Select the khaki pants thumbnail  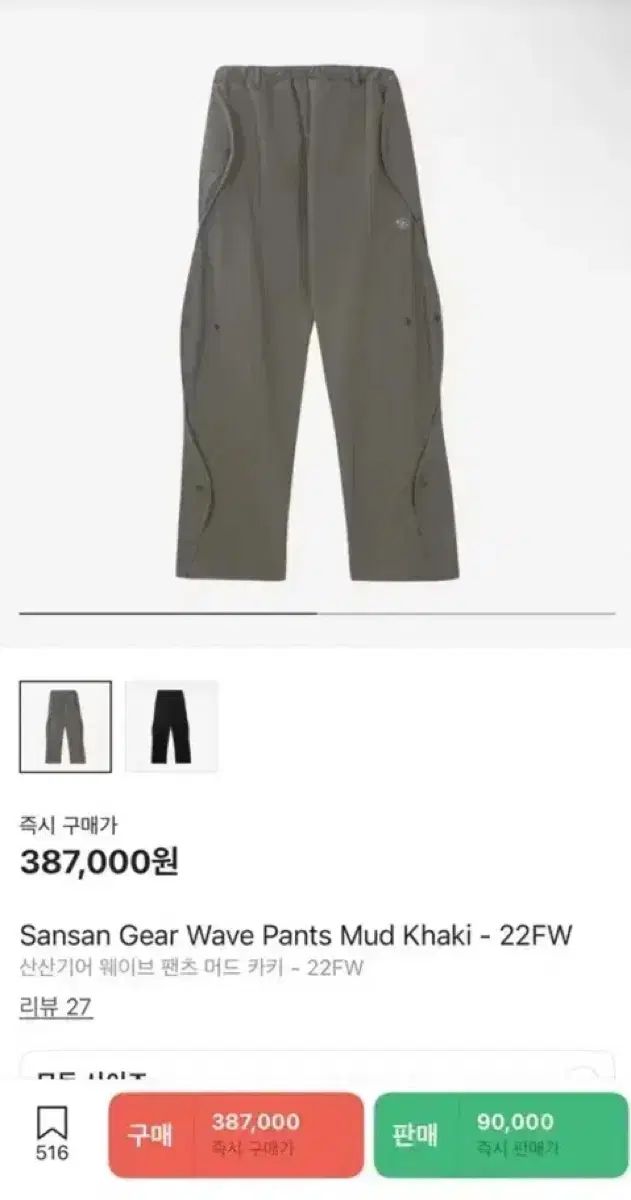point(65,726)
